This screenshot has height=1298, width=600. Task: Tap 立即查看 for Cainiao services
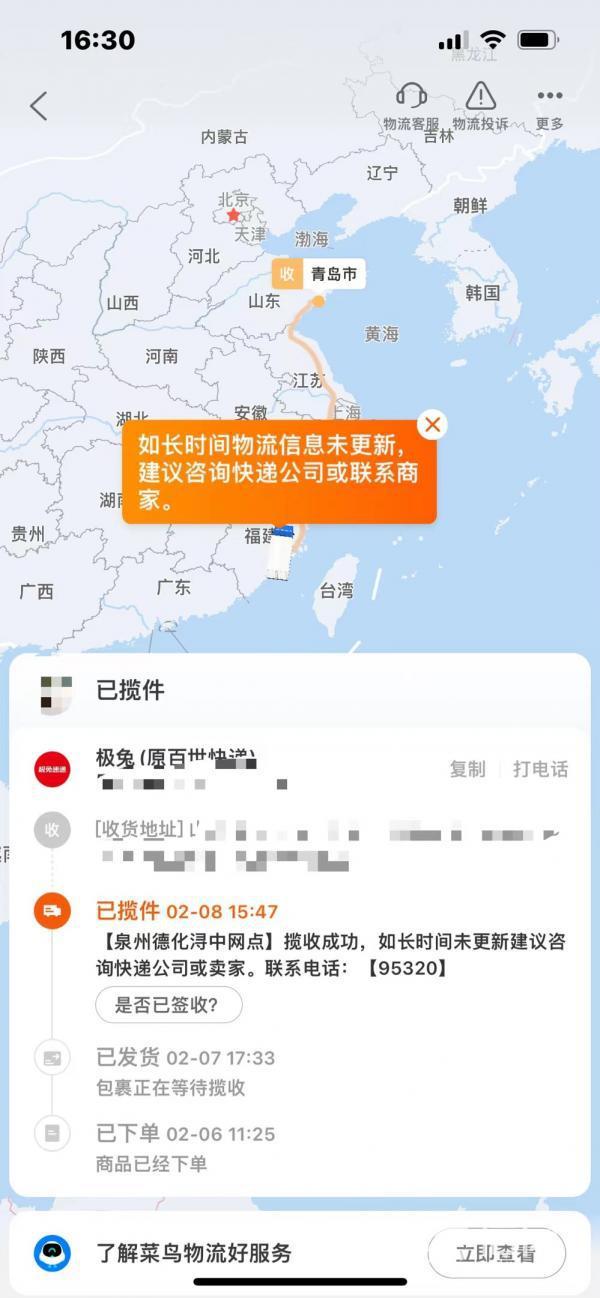(496, 1253)
